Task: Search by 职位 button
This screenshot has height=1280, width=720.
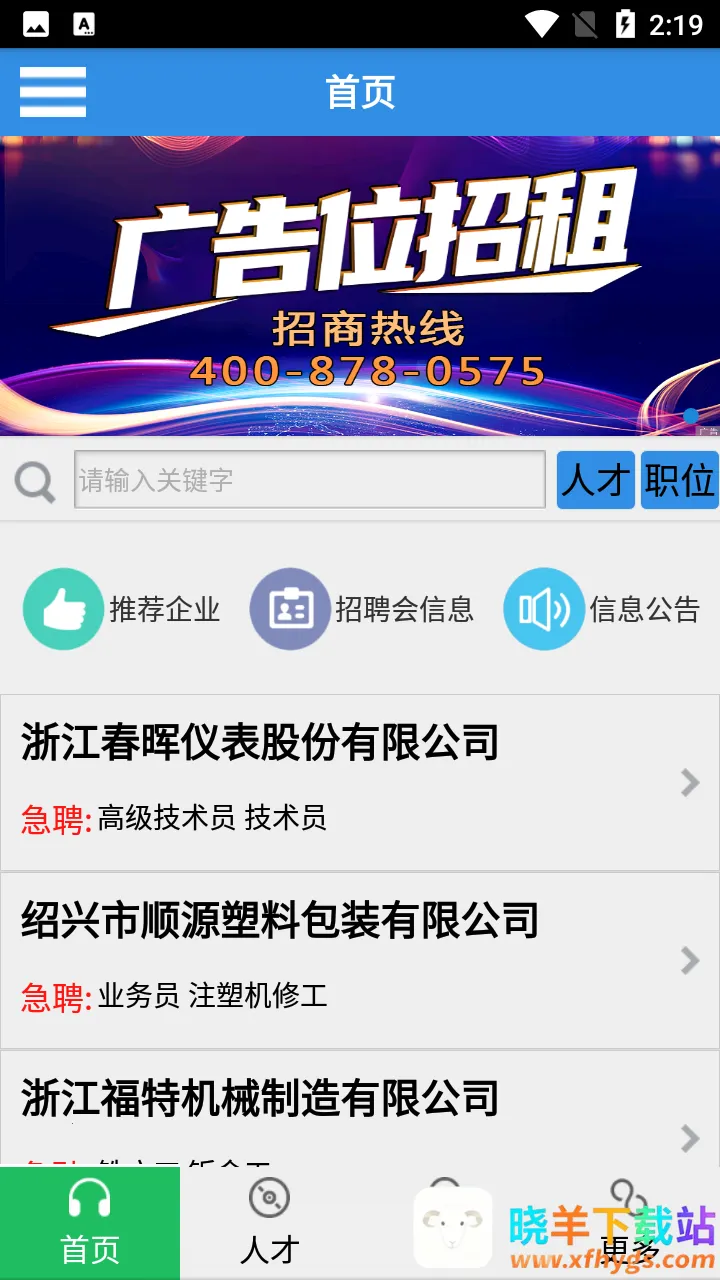Action: pyautogui.click(x=680, y=480)
